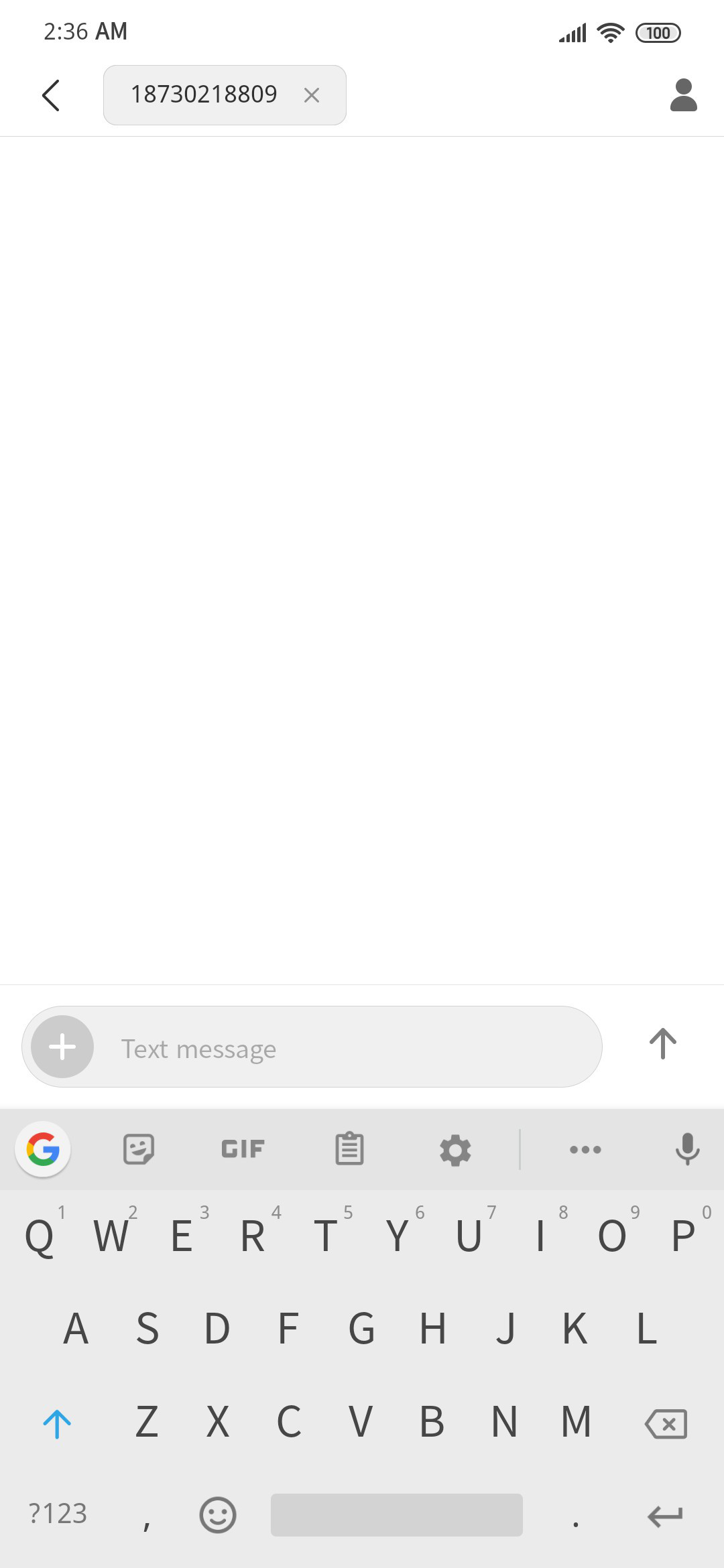Show more keyboard options
Viewport: 724px width, 1568px height.
click(x=585, y=1150)
